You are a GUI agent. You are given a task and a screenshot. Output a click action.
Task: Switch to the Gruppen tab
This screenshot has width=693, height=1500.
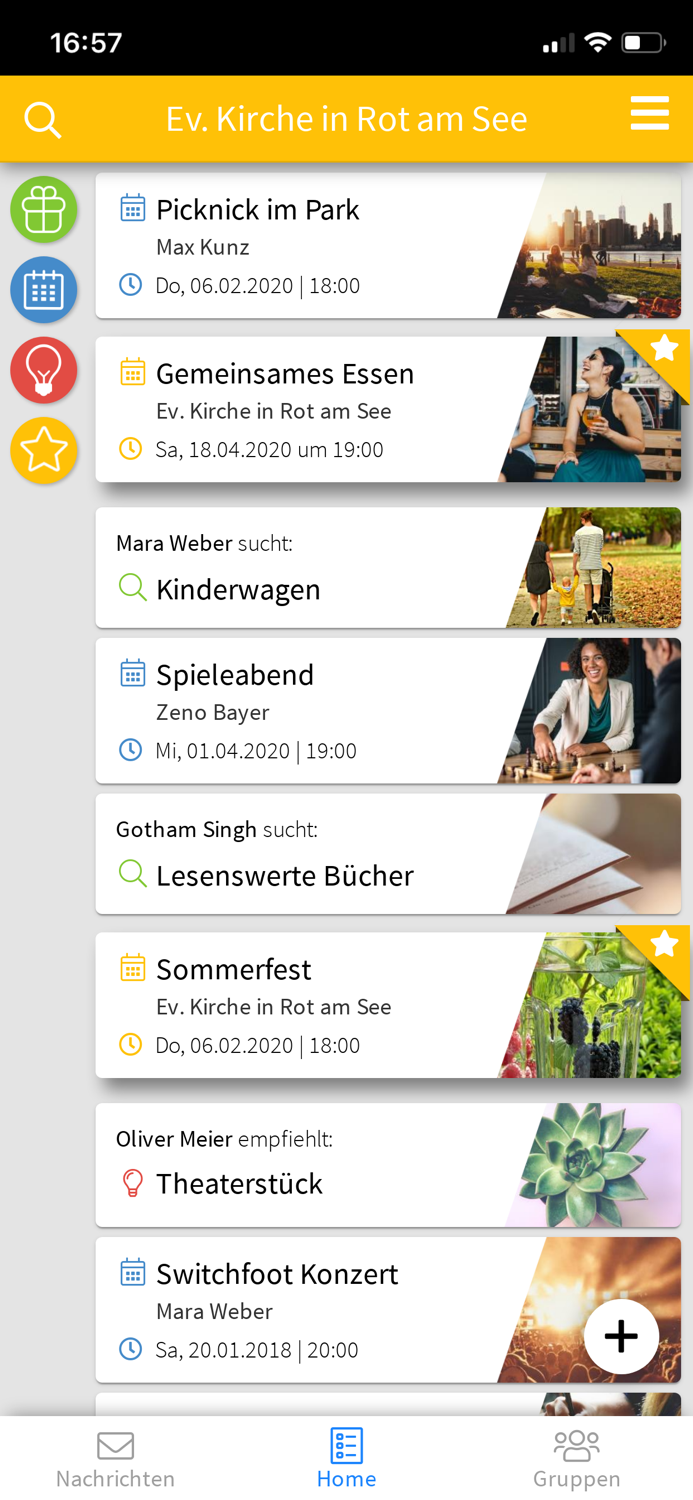click(x=576, y=1459)
